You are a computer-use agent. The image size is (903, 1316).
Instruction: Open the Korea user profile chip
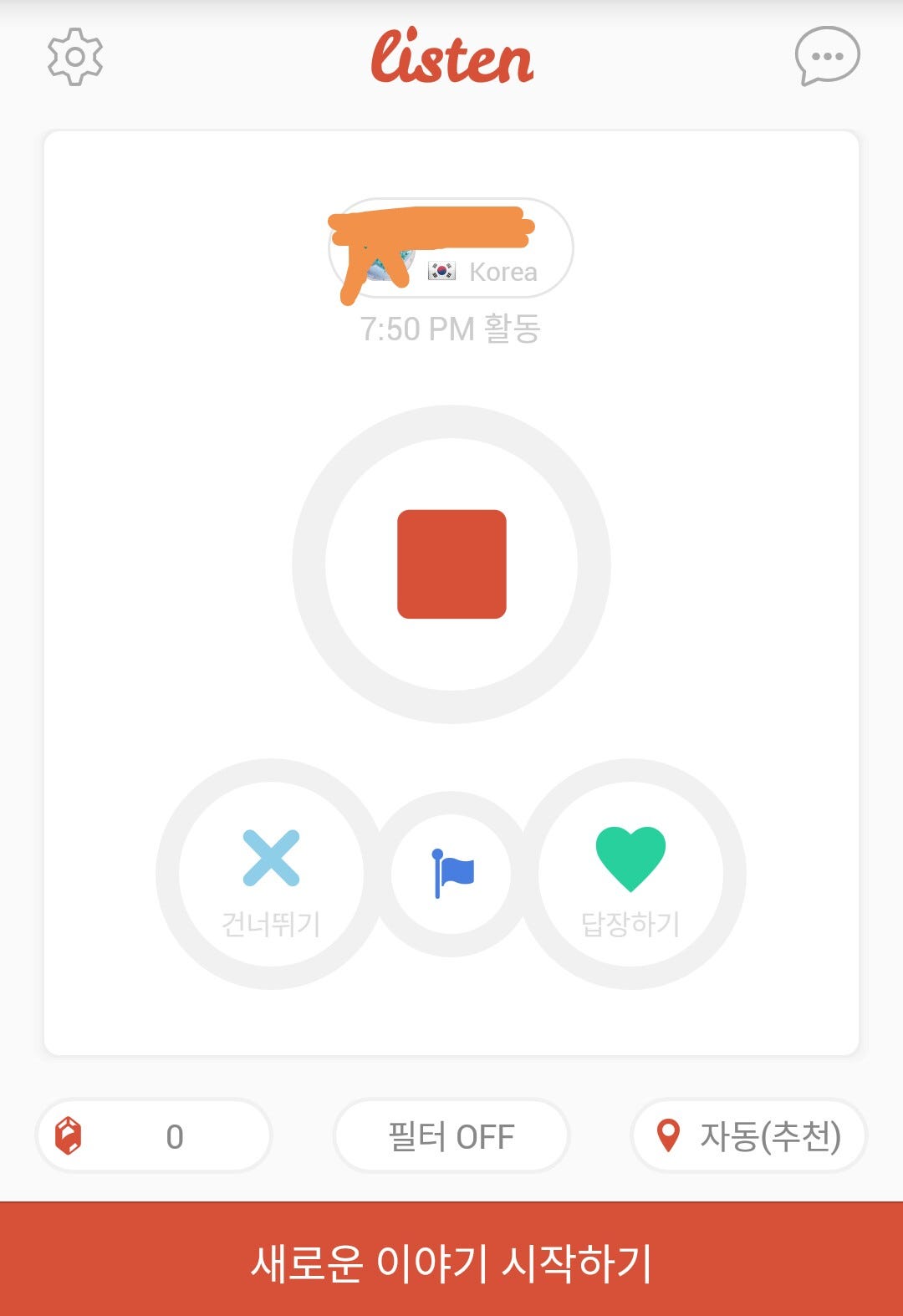(451, 248)
